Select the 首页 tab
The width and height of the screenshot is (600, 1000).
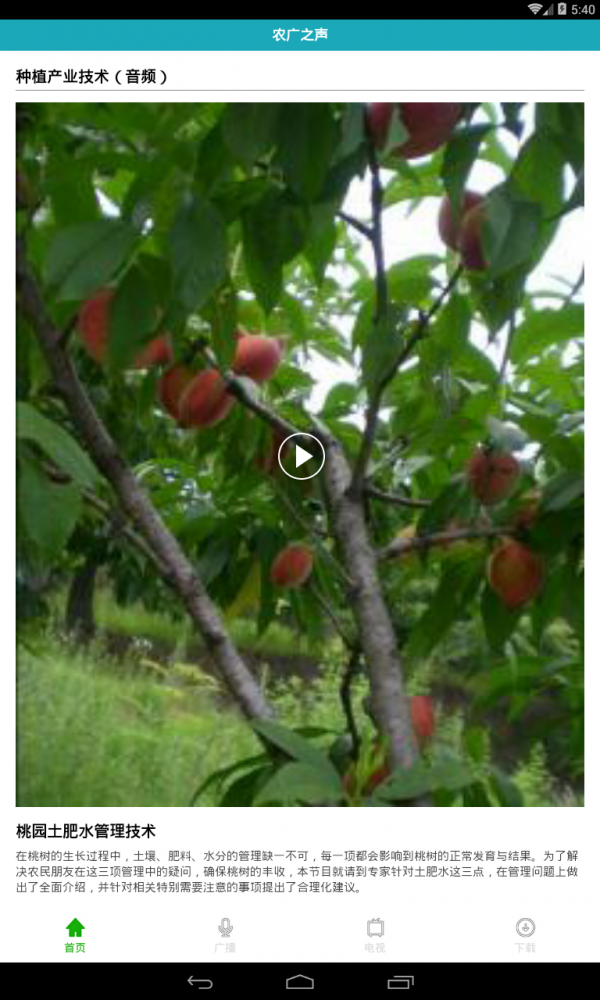click(75, 935)
